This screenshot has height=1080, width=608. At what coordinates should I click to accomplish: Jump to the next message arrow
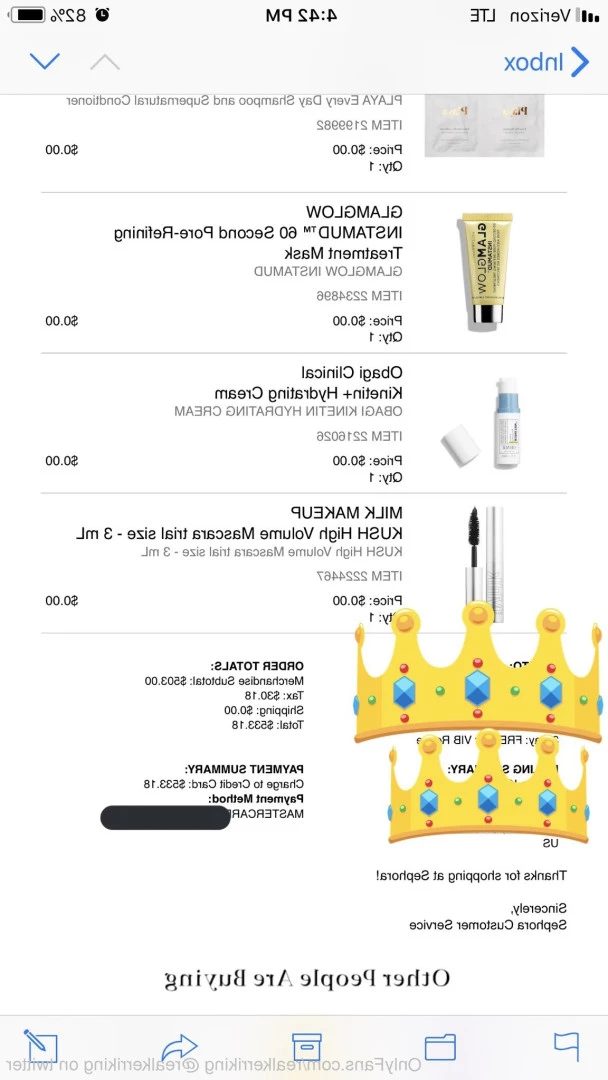(x=45, y=62)
